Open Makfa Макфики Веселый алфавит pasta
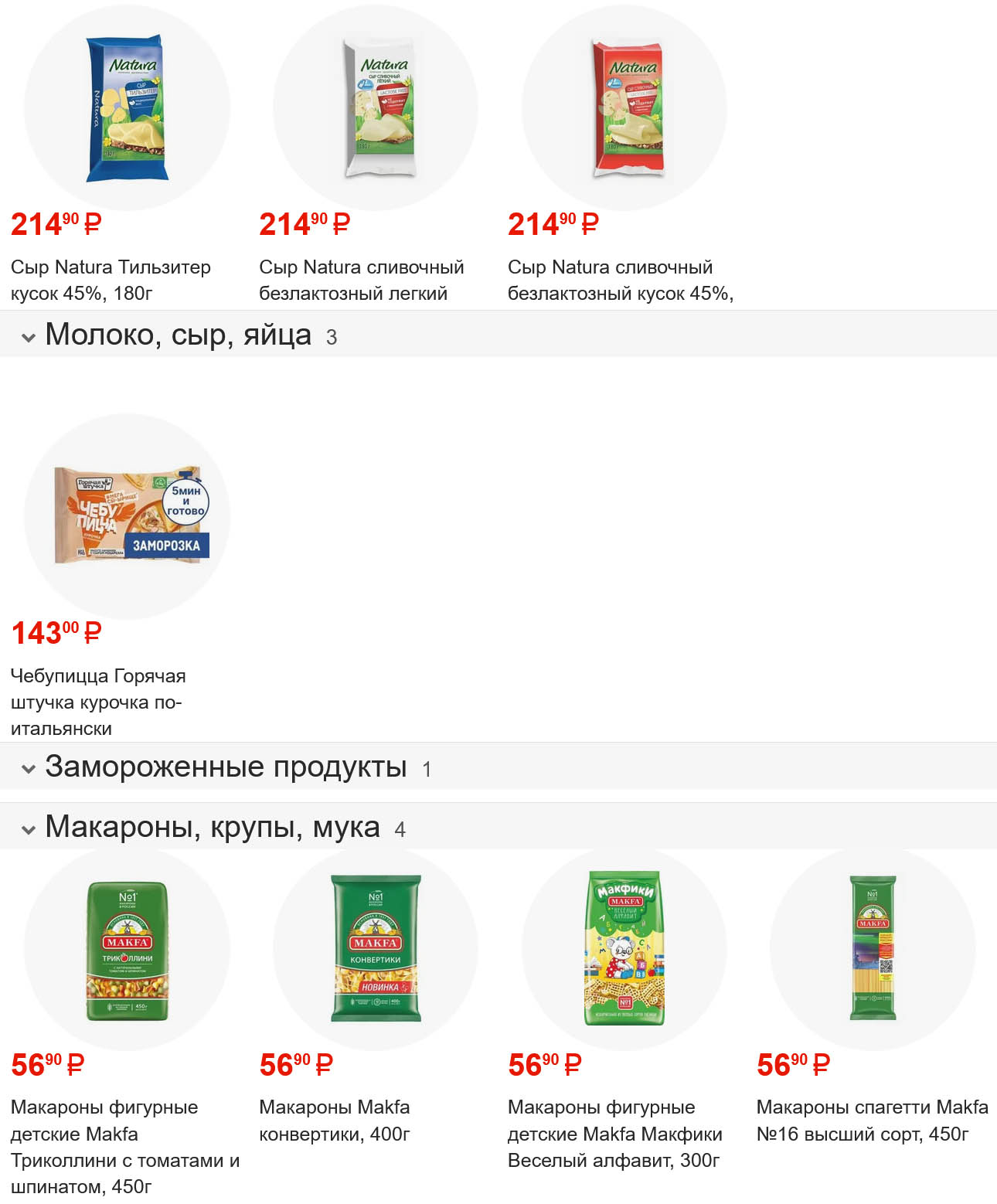This screenshot has height=1204, width=997. coord(624,949)
